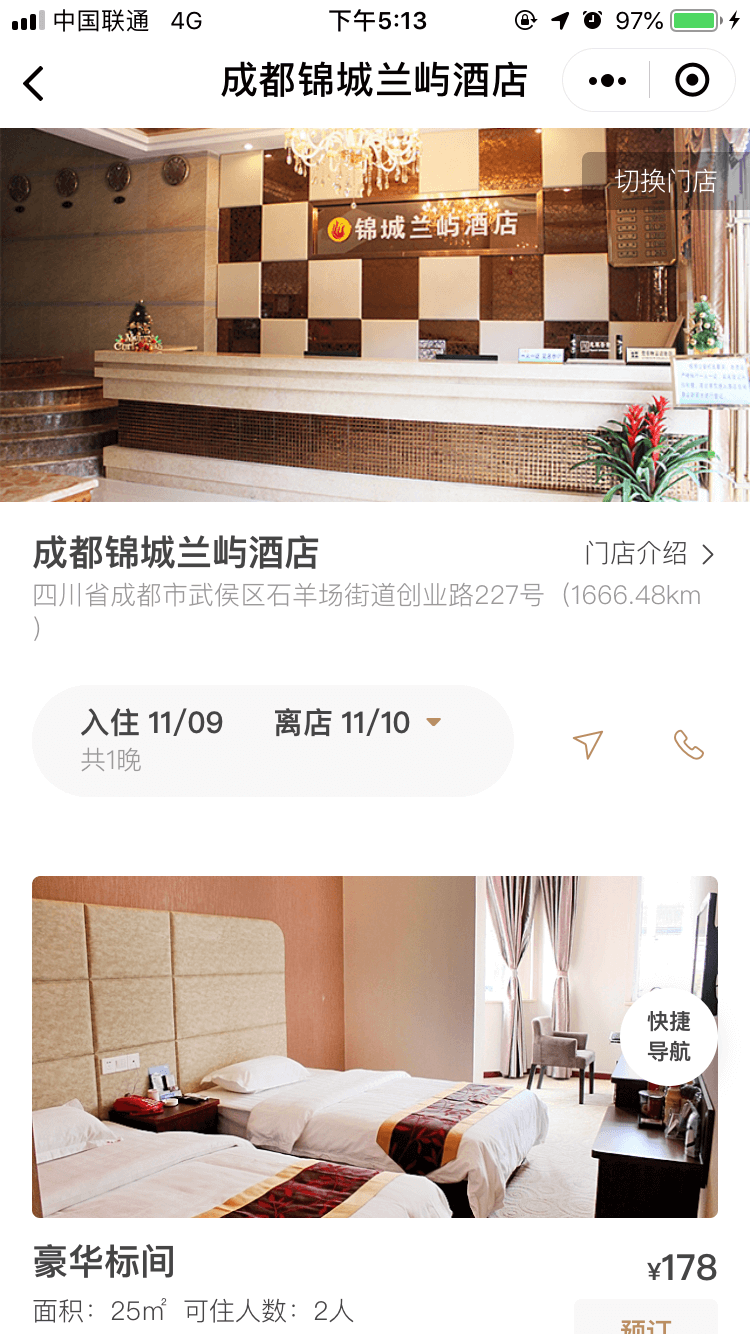Close the mini program with the circle icon
Screen dimensions: 750x1334
pyautogui.click(x=692, y=81)
